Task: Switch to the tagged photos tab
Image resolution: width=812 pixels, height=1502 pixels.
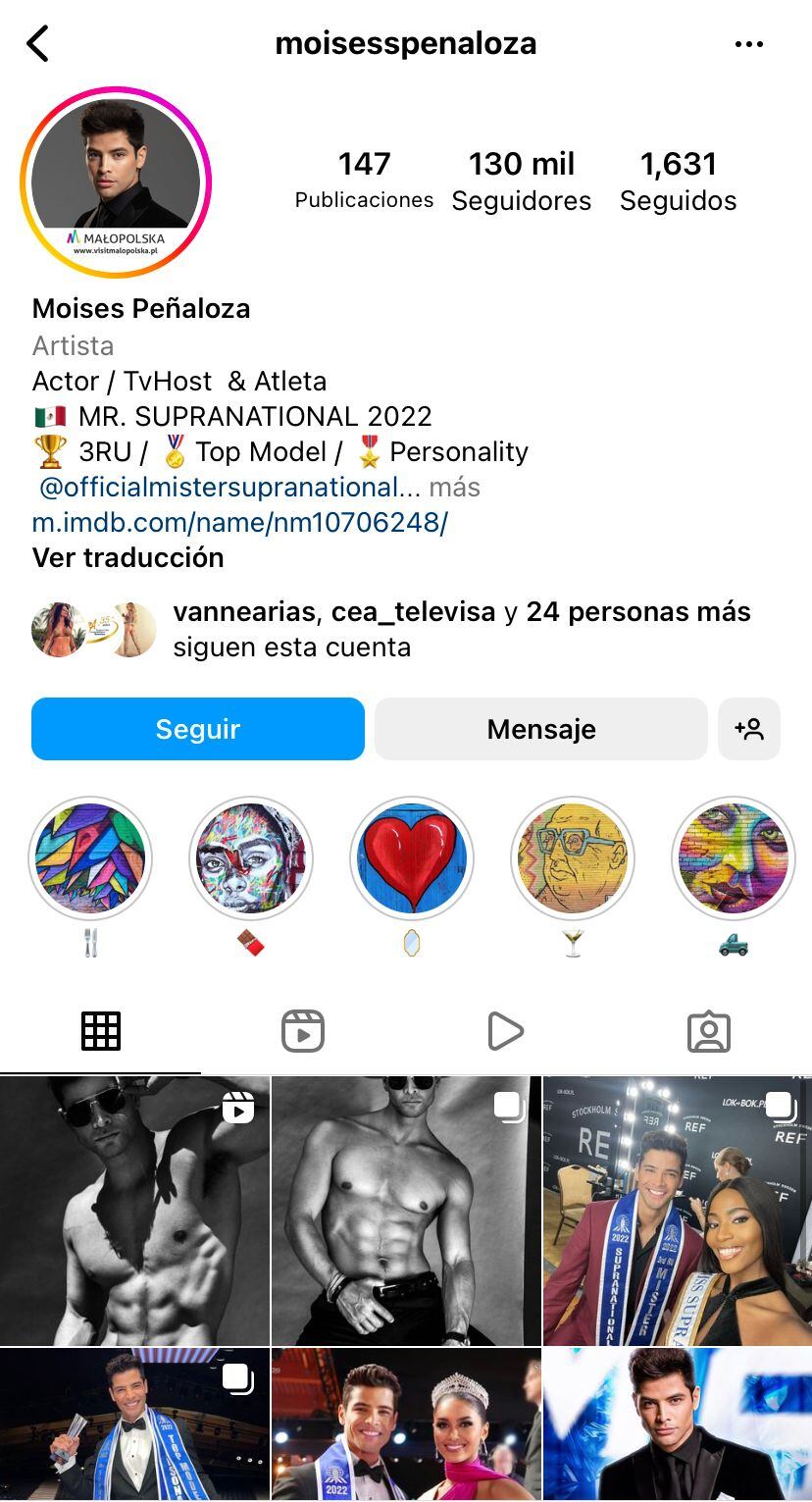Action: (x=708, y=1031)
